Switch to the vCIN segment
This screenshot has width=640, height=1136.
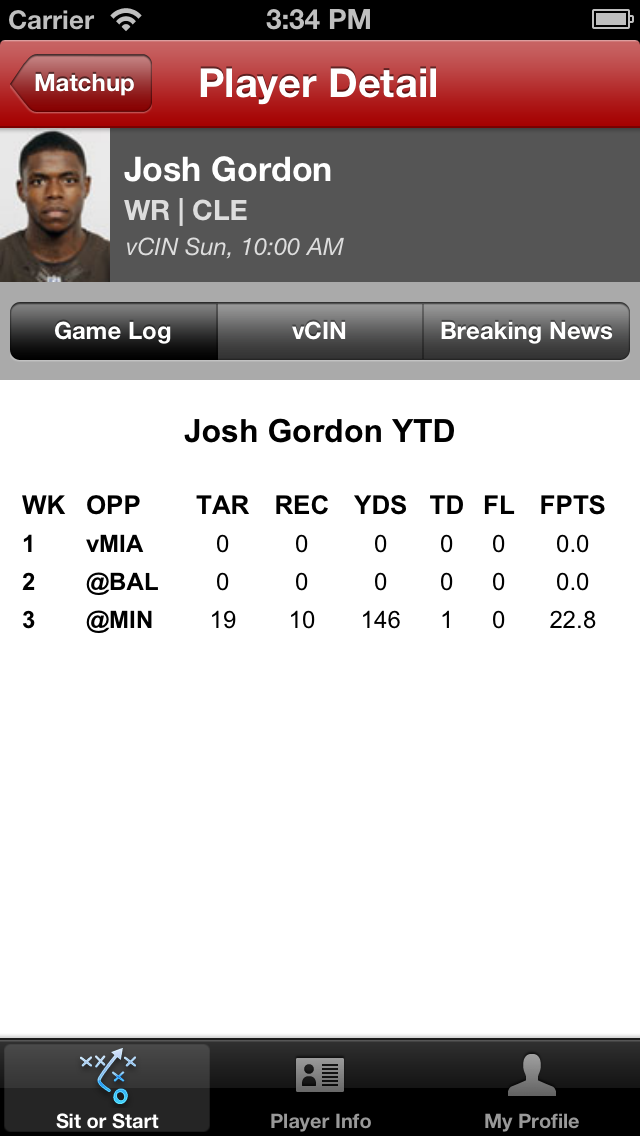pyautogui.click(x=320, y=331)
